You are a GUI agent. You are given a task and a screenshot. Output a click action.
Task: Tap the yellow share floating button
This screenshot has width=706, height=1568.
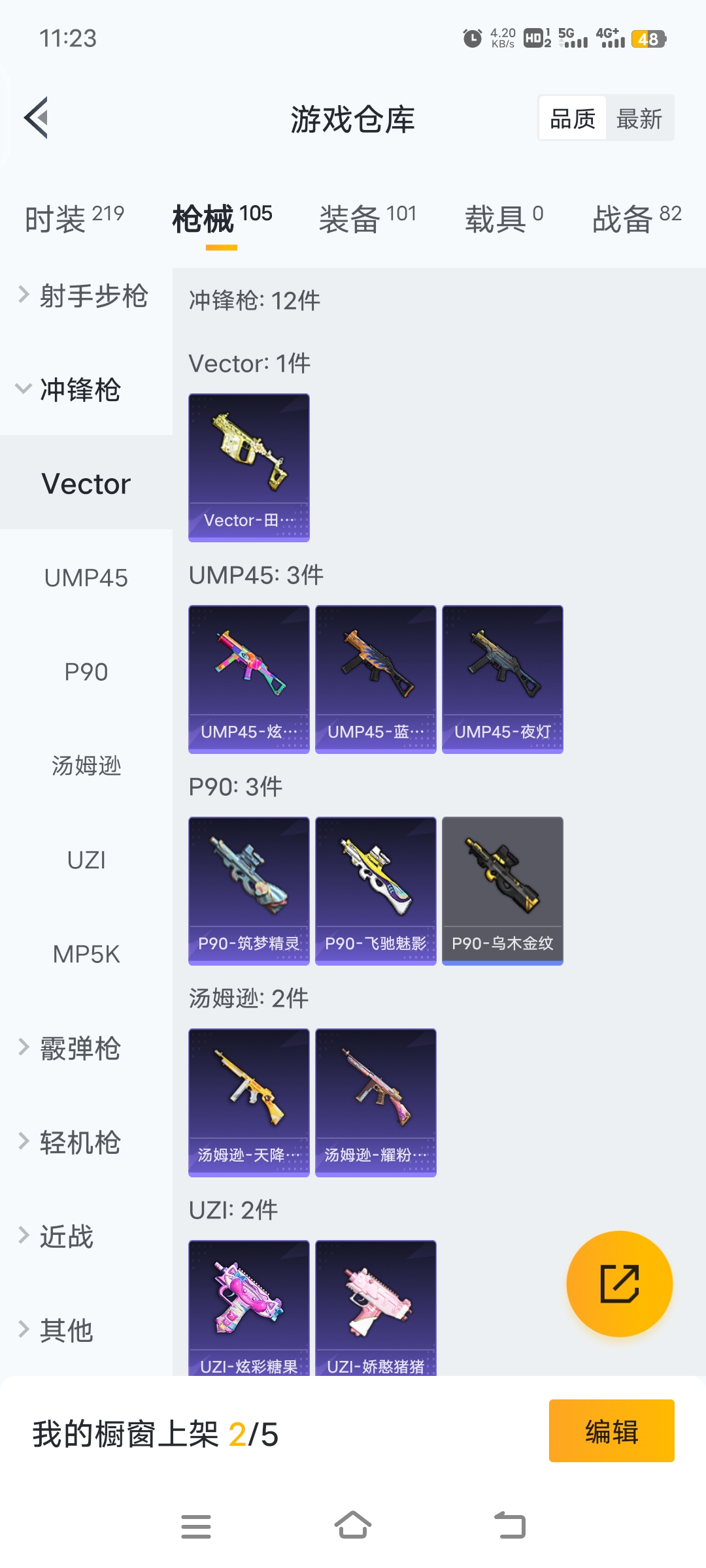(x=619, y=1284)
